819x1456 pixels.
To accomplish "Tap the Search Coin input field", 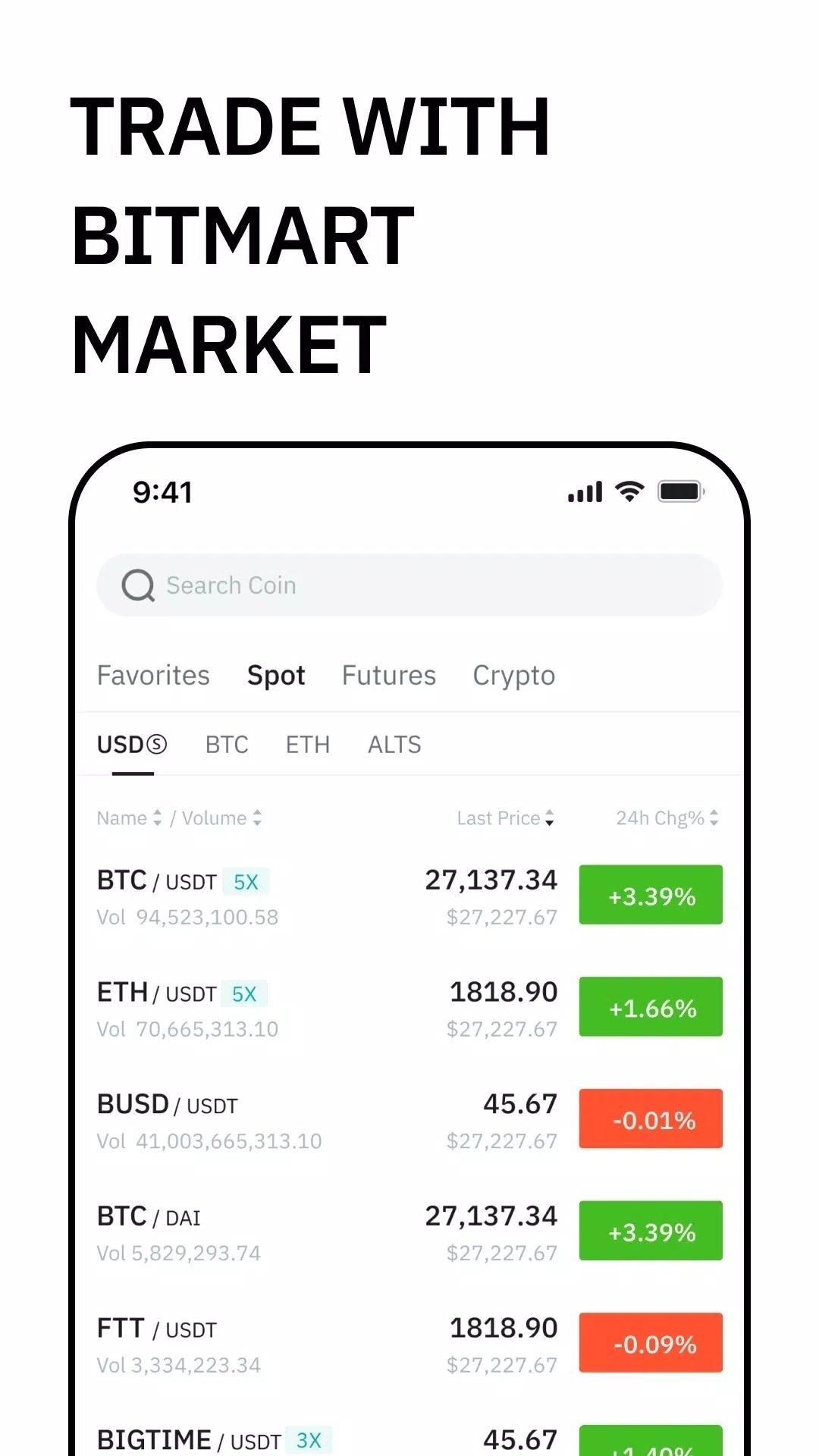I will pyautogui.click(x=409, y=585).
